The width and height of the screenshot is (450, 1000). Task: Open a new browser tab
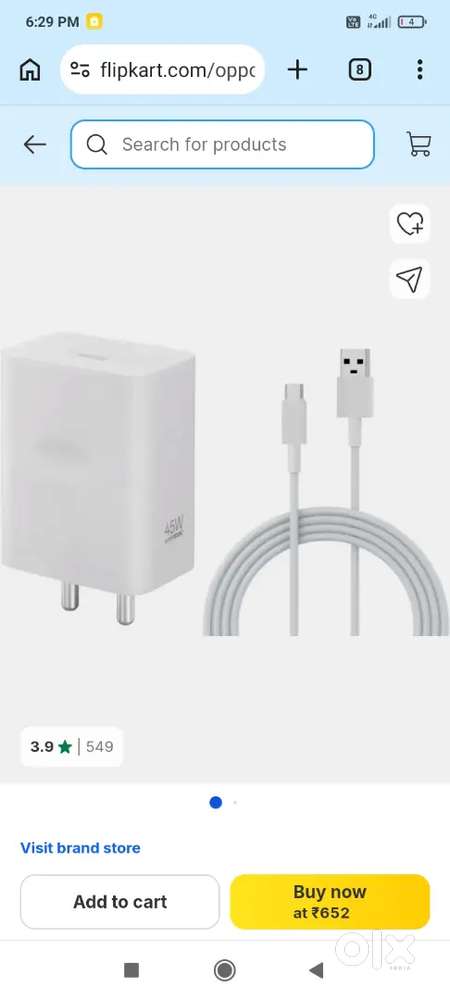point(298,70)
